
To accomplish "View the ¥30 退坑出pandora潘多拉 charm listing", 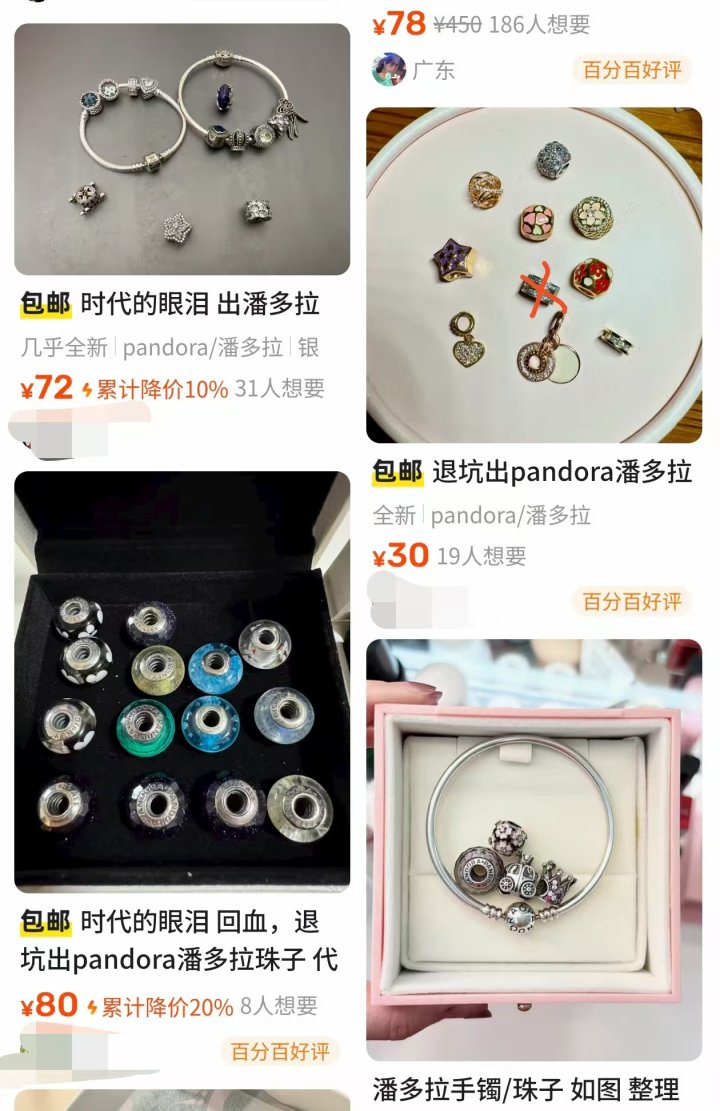I will tap(533, 275).
